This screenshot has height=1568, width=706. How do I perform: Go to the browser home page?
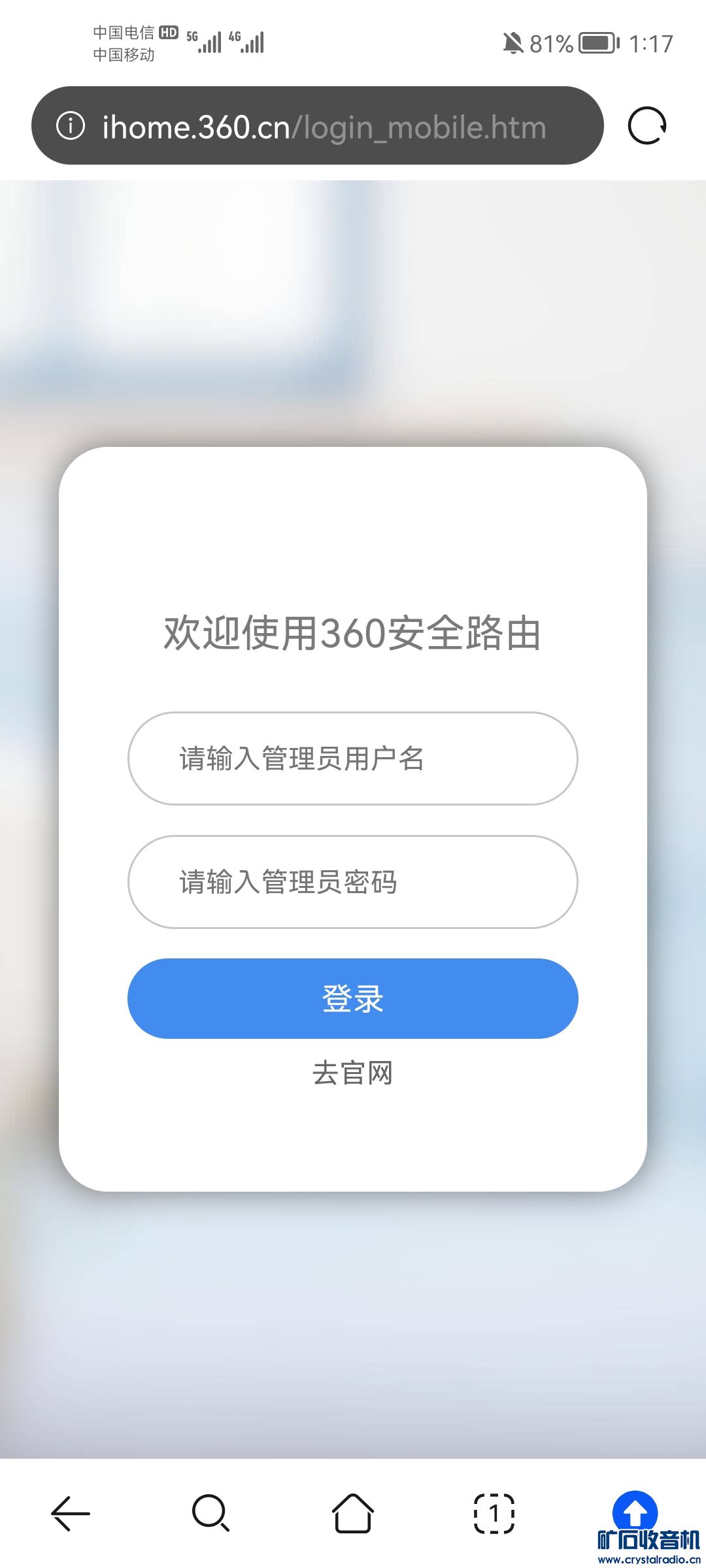pyautogui.click(x=353, y=1513)
